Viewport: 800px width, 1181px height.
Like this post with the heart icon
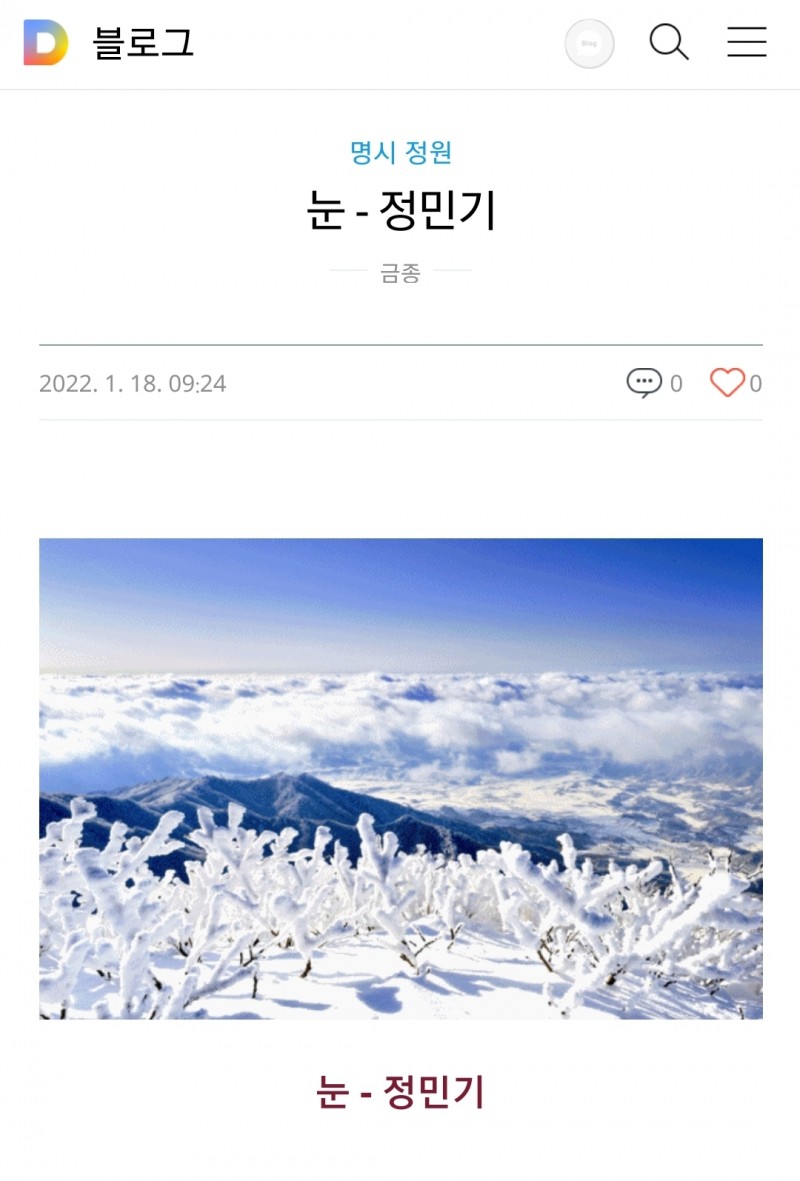pos(727,383)
